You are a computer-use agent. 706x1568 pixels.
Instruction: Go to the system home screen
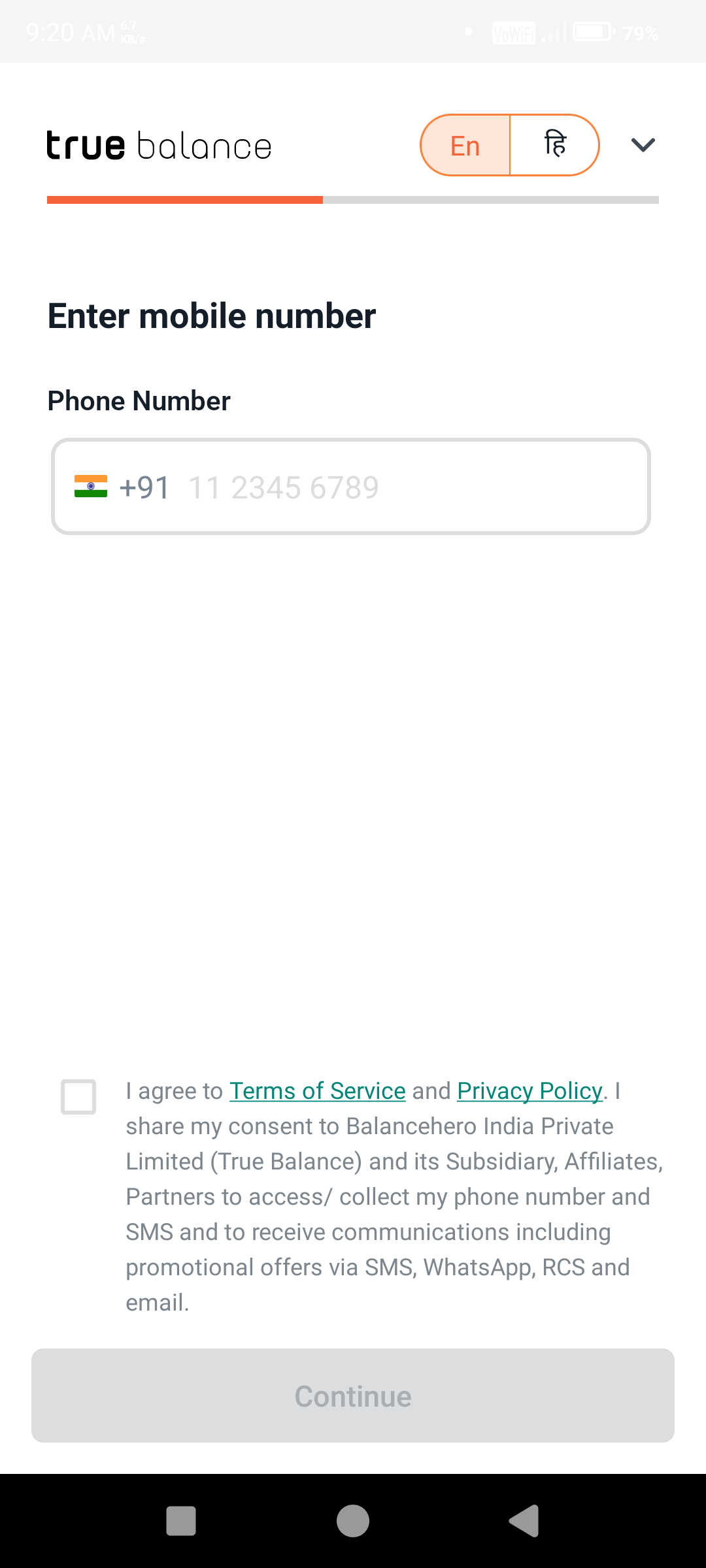[353, 1521]
